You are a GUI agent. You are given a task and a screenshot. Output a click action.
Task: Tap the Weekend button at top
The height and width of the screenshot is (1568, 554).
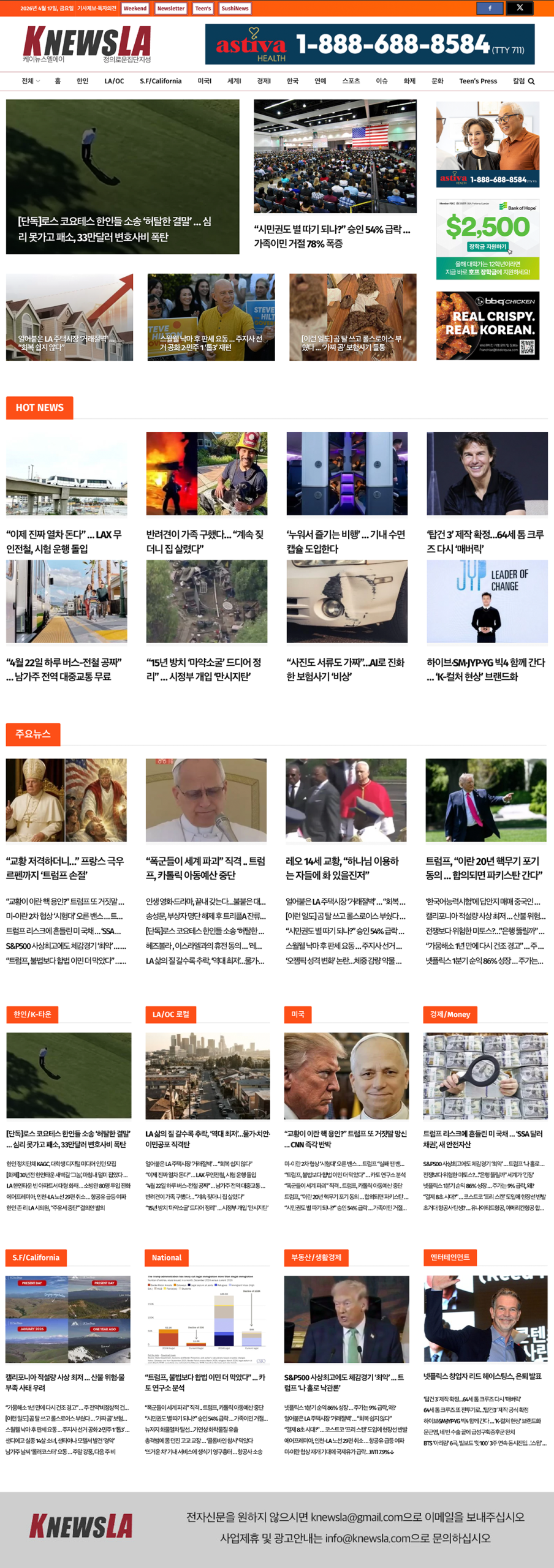coord(135,9)
